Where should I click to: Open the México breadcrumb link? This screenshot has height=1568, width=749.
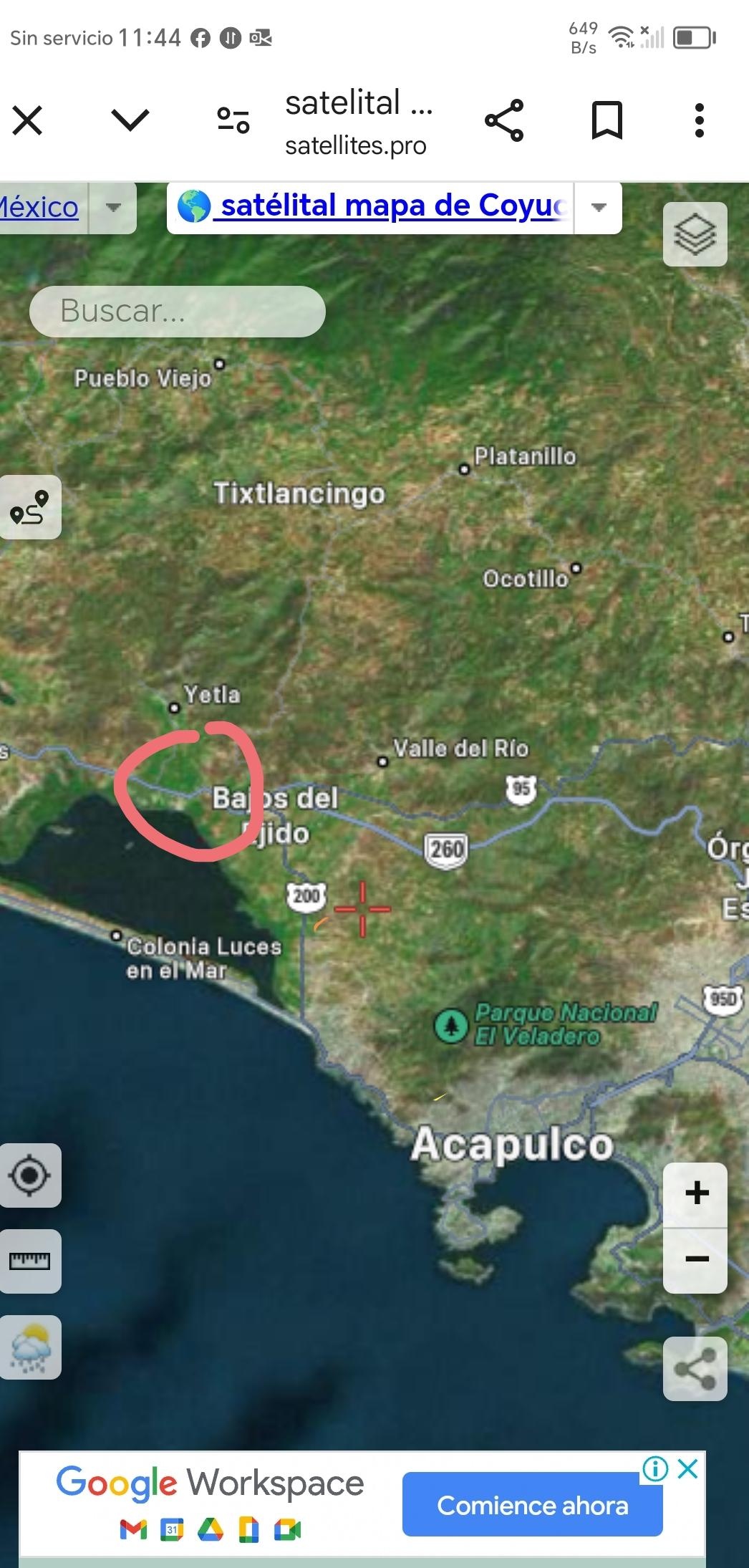coord(39,208)
